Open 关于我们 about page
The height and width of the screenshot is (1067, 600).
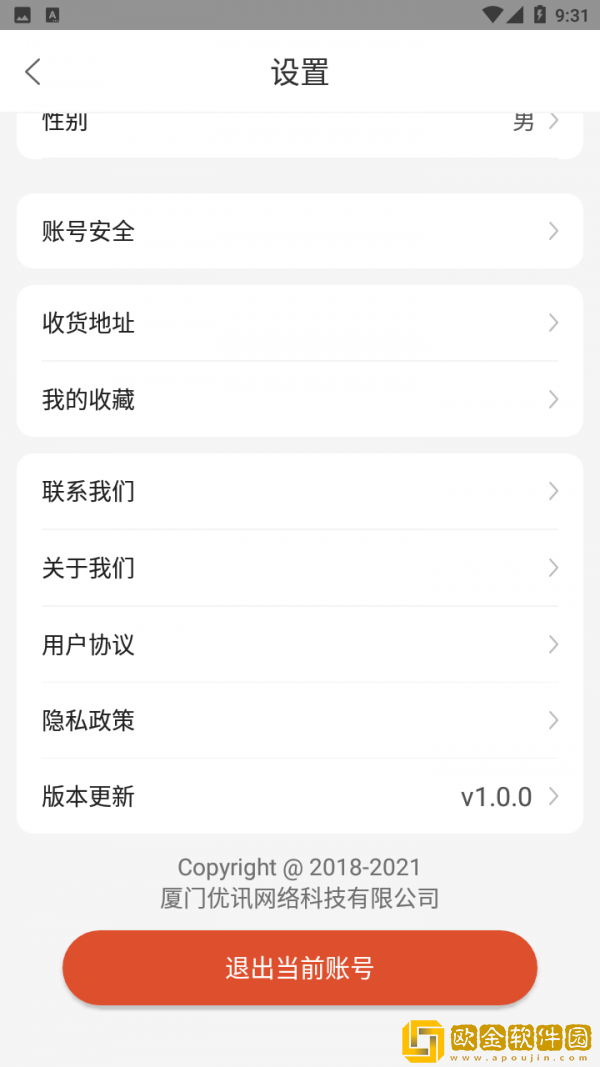click(300, 568)
